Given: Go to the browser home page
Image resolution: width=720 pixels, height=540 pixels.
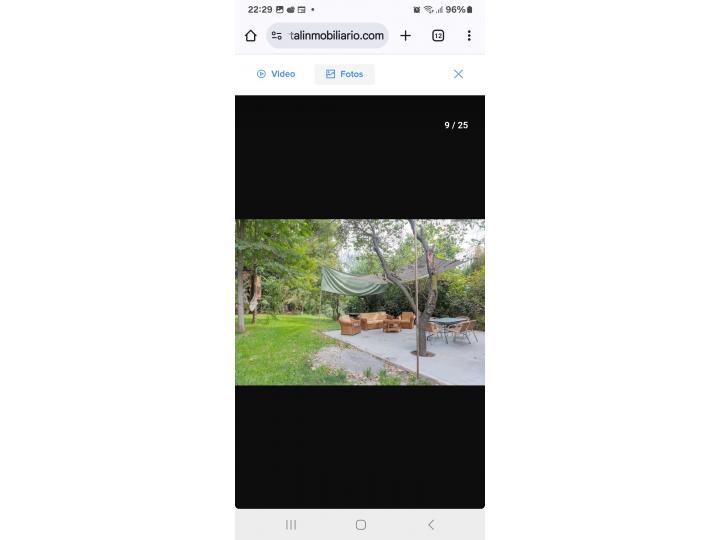Looking at the screenshot, I should (250, 36).
